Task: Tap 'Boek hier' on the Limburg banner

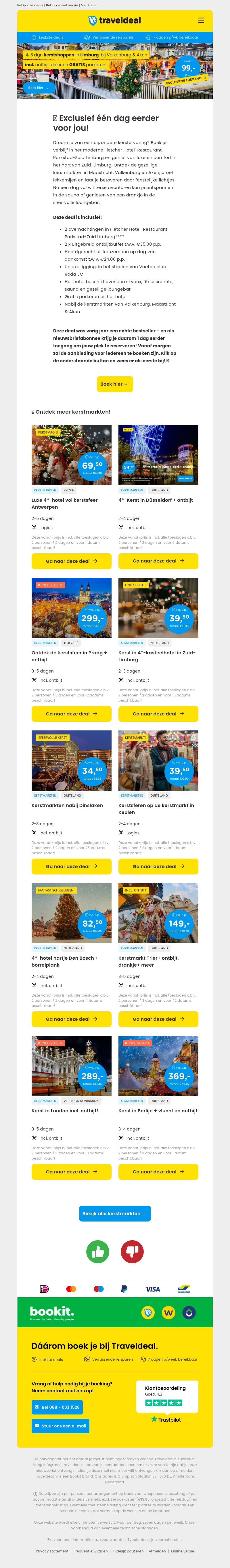Action: pos(38,88)
